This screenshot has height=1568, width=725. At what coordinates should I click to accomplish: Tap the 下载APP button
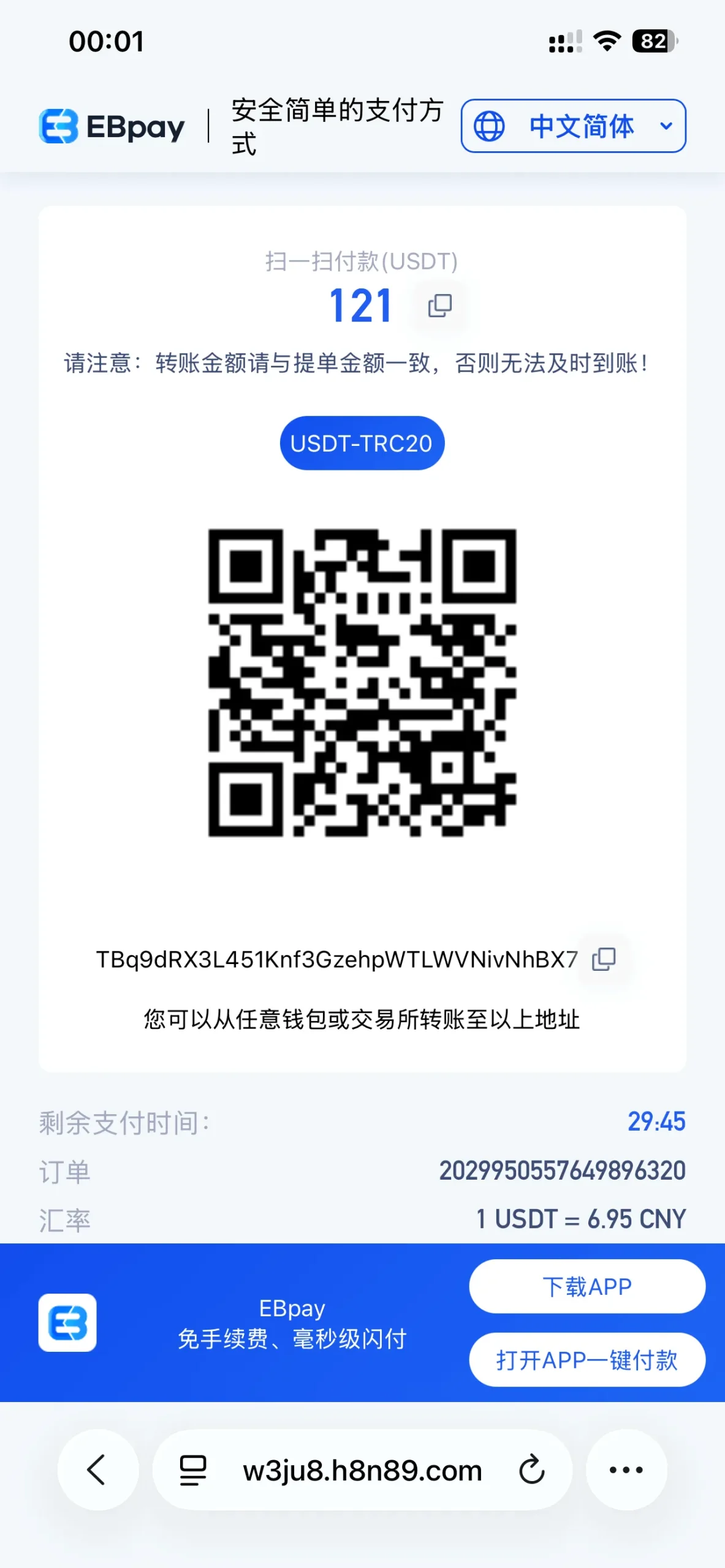[x=586, y=1287]
